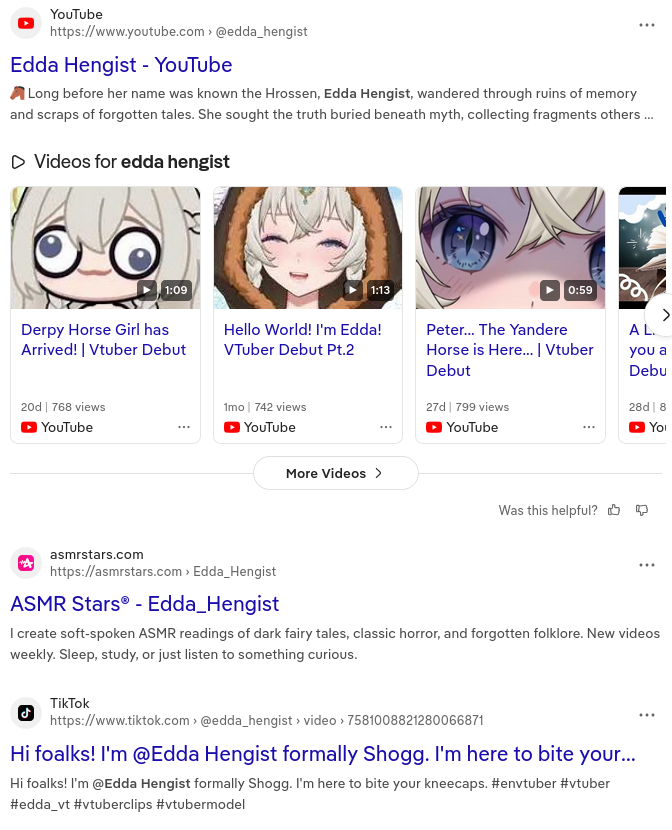672x830 pixels.
Task: Mark results as helpful with thumbs up
Action: tap(616, 510)
